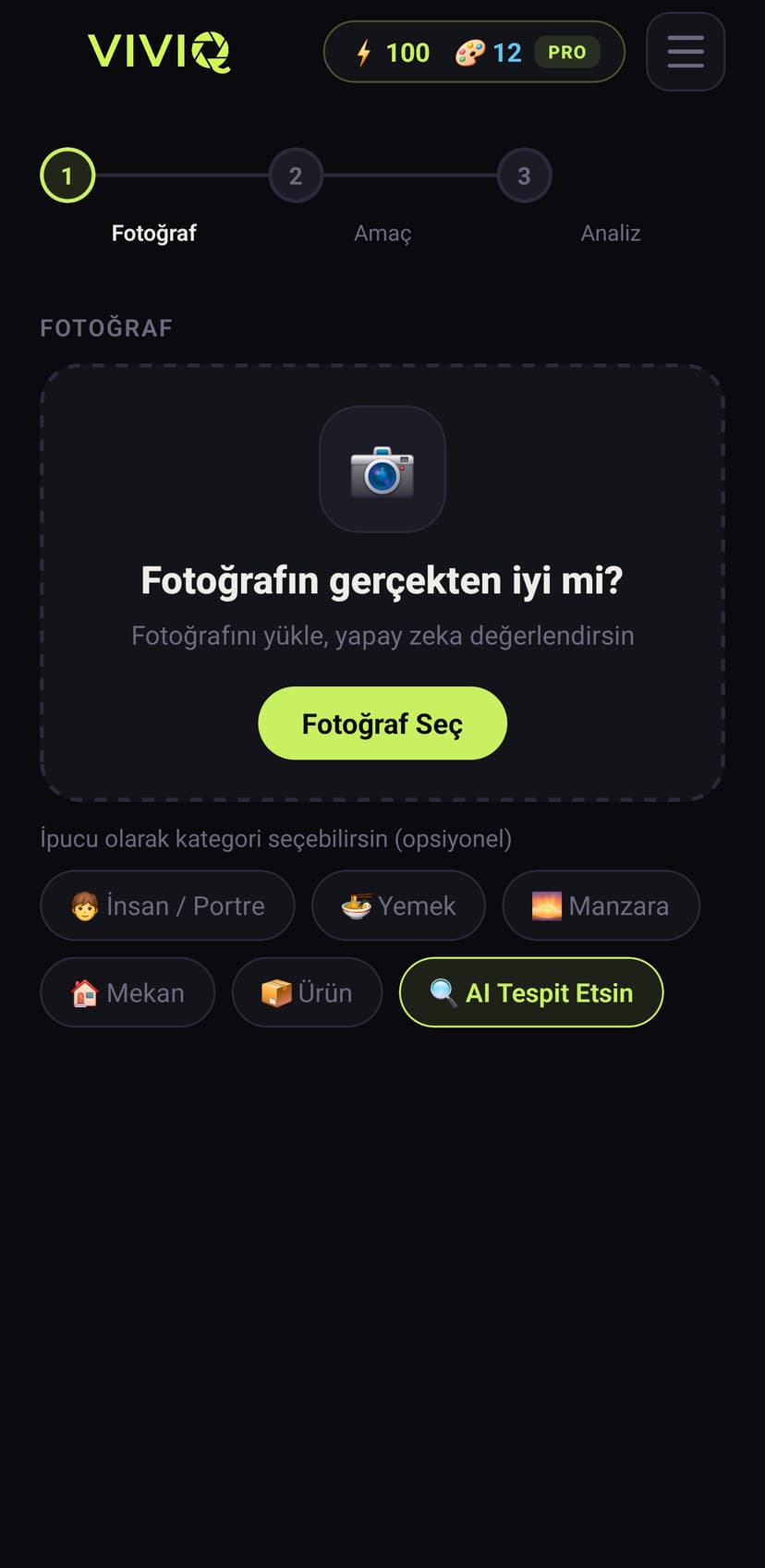The image size is (765, 1568).
Task: Tap the Fotoğraf Seç button
Action: point(382,723)
